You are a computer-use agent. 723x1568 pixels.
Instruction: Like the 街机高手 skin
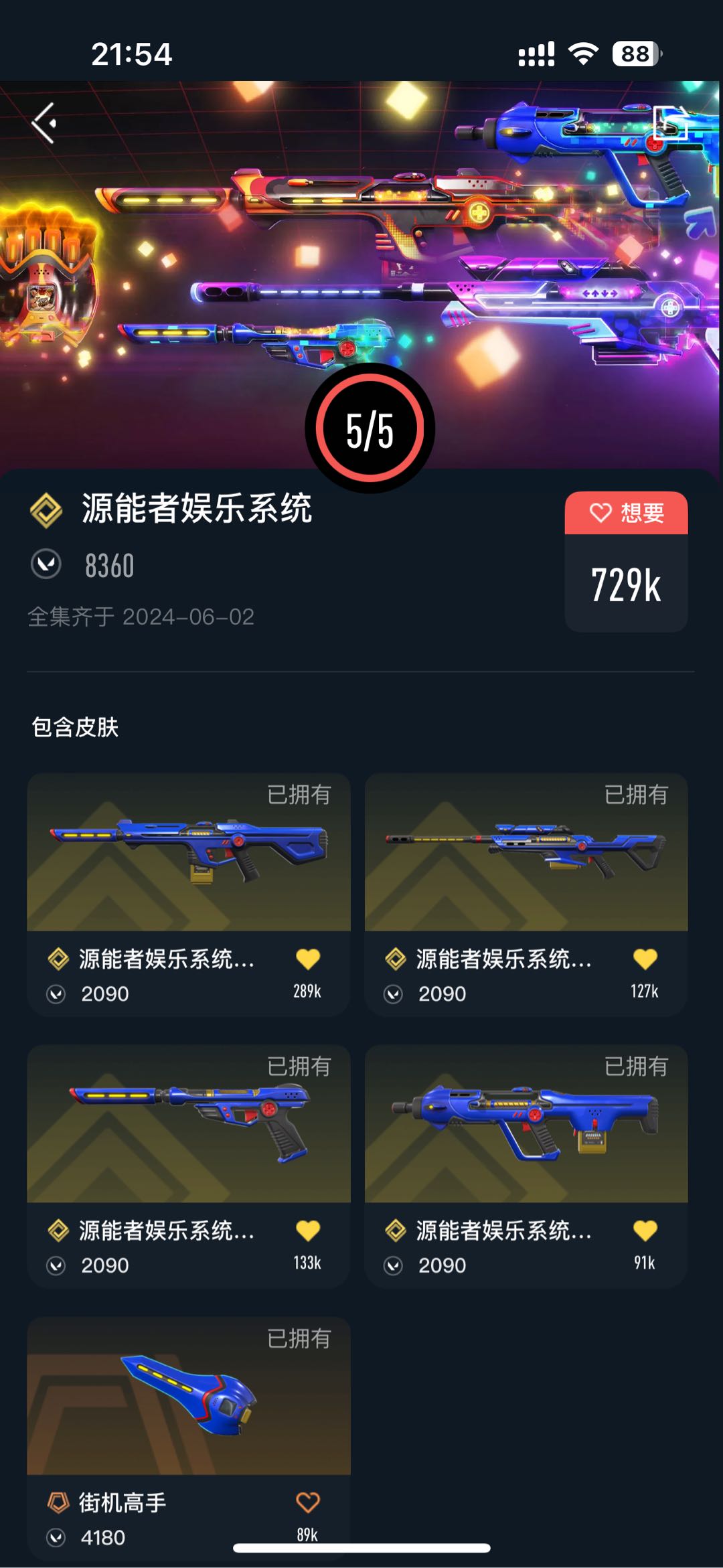point(308,1502)
